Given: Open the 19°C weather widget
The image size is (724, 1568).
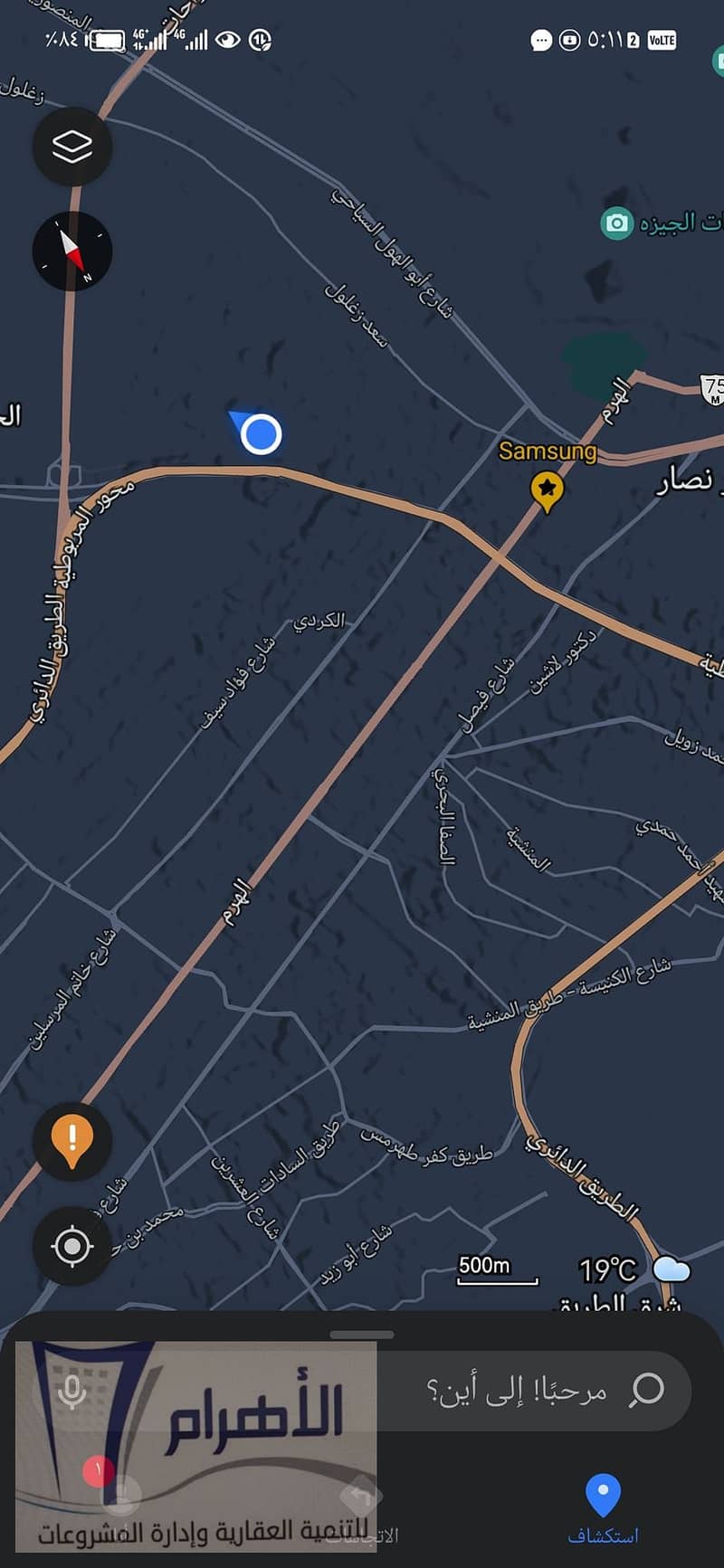Looking at the screenshot, I should (633, 1269).
